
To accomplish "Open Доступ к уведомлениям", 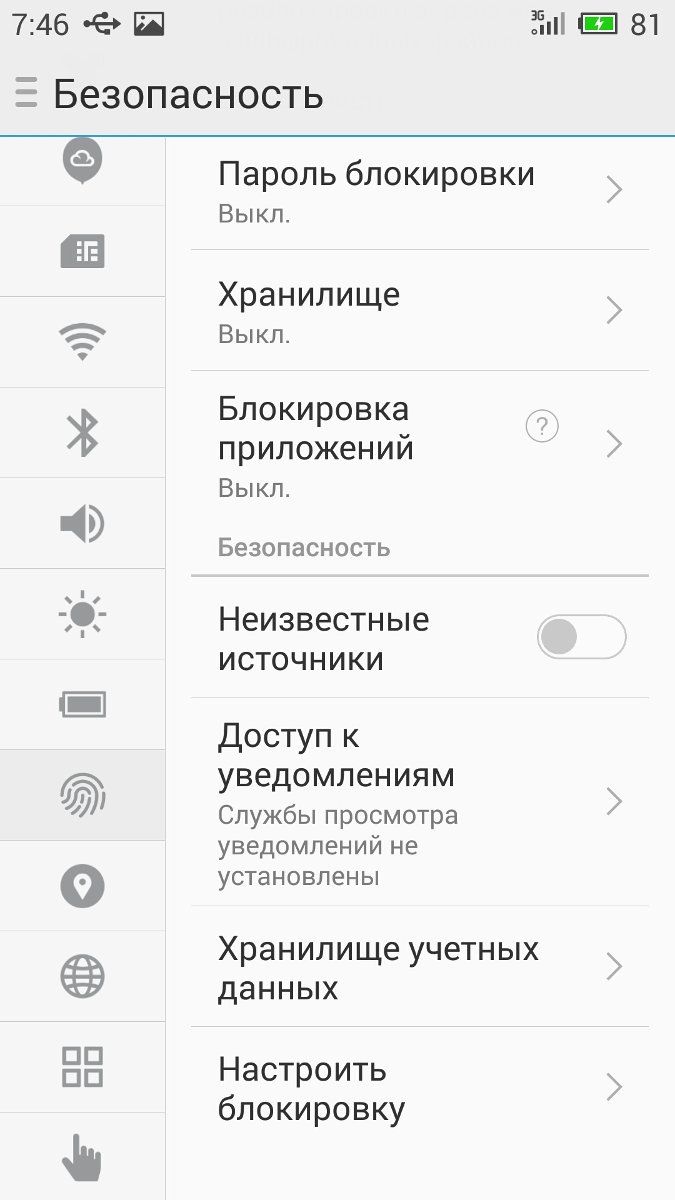I will point(419,801).
